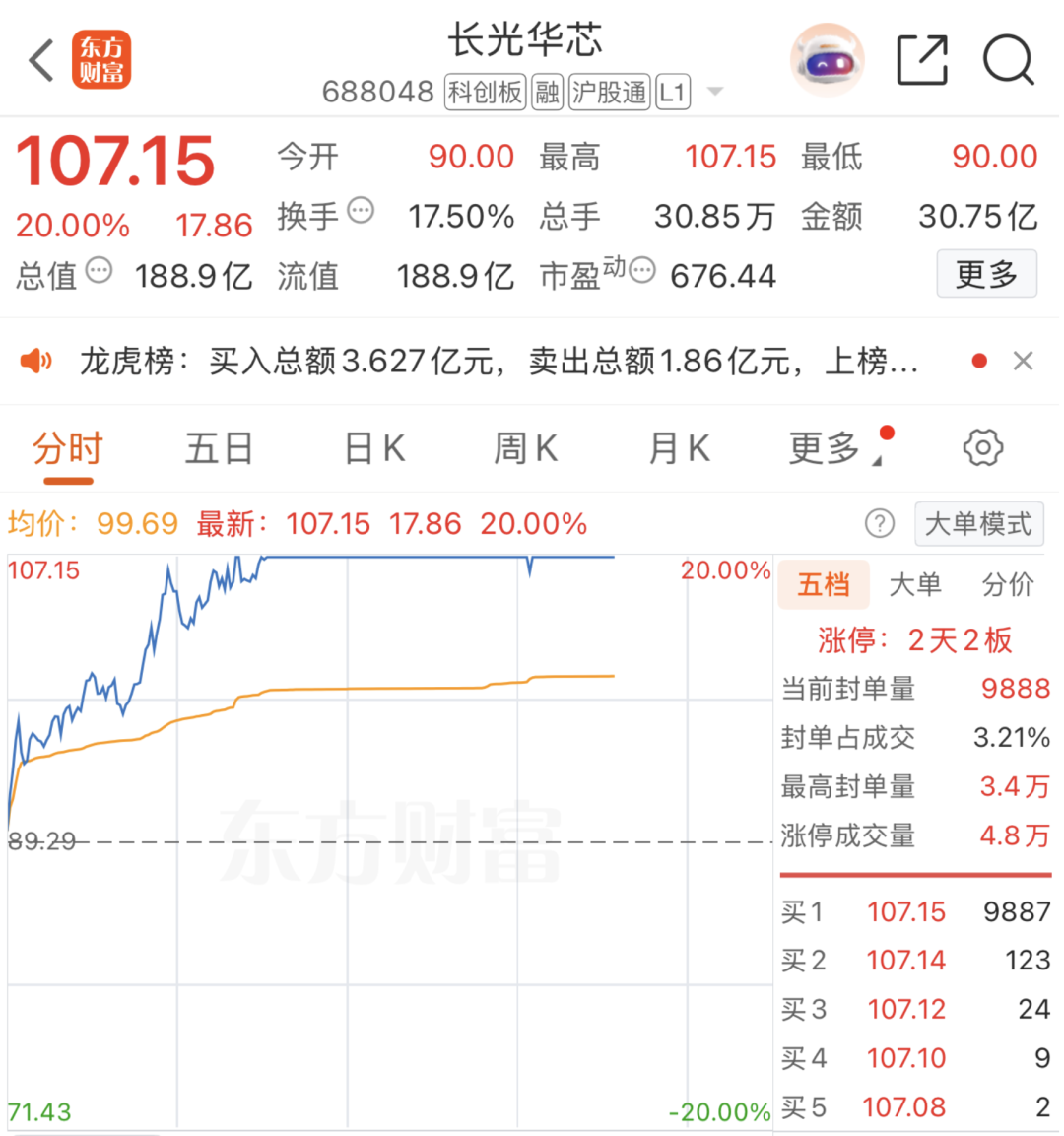Toggle 大单模式 mode on
Screen dimensions: 1064x1136
(978, 524)
